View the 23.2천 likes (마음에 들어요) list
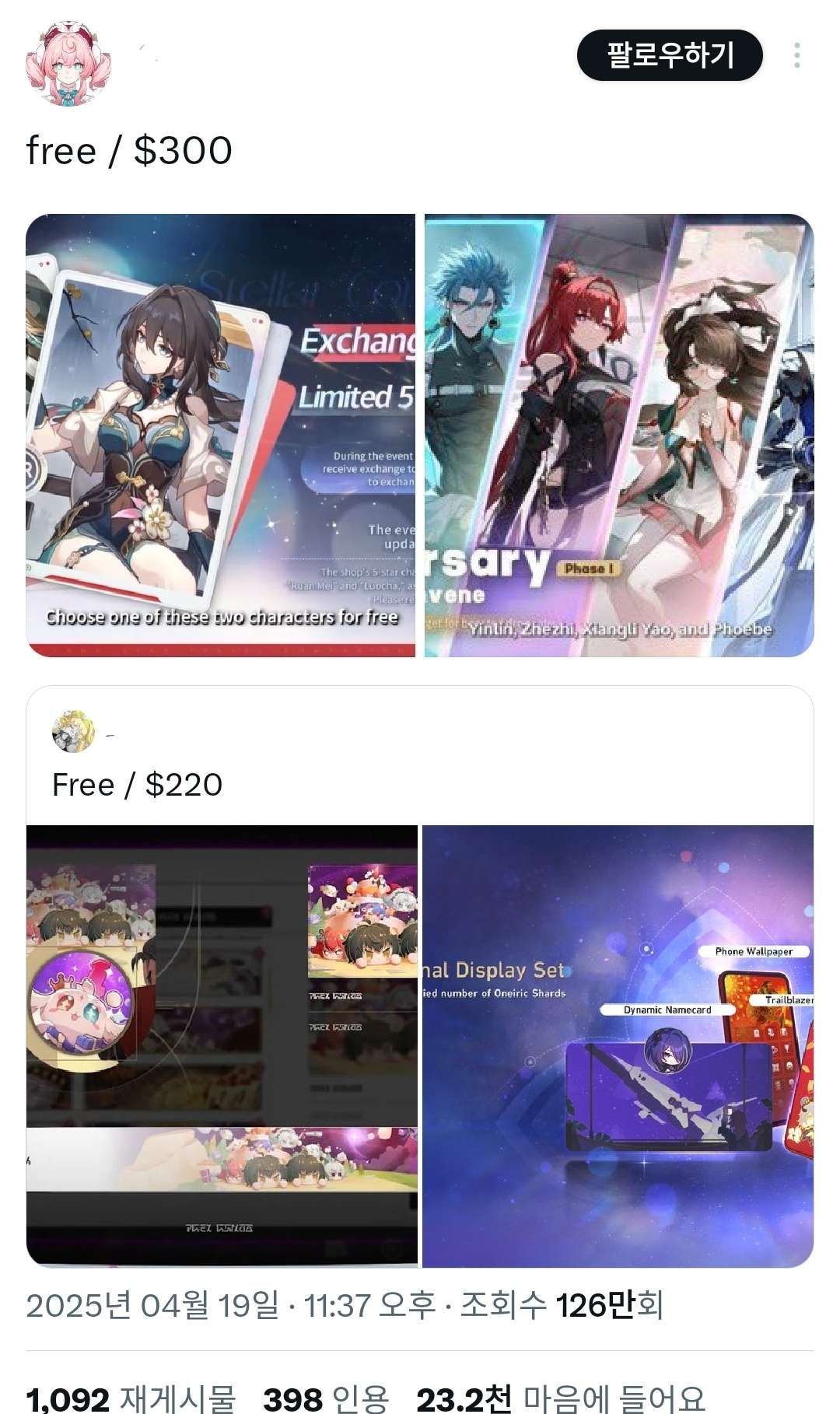The height and width of the screenshot is (1414, 840). point(560,1398)
